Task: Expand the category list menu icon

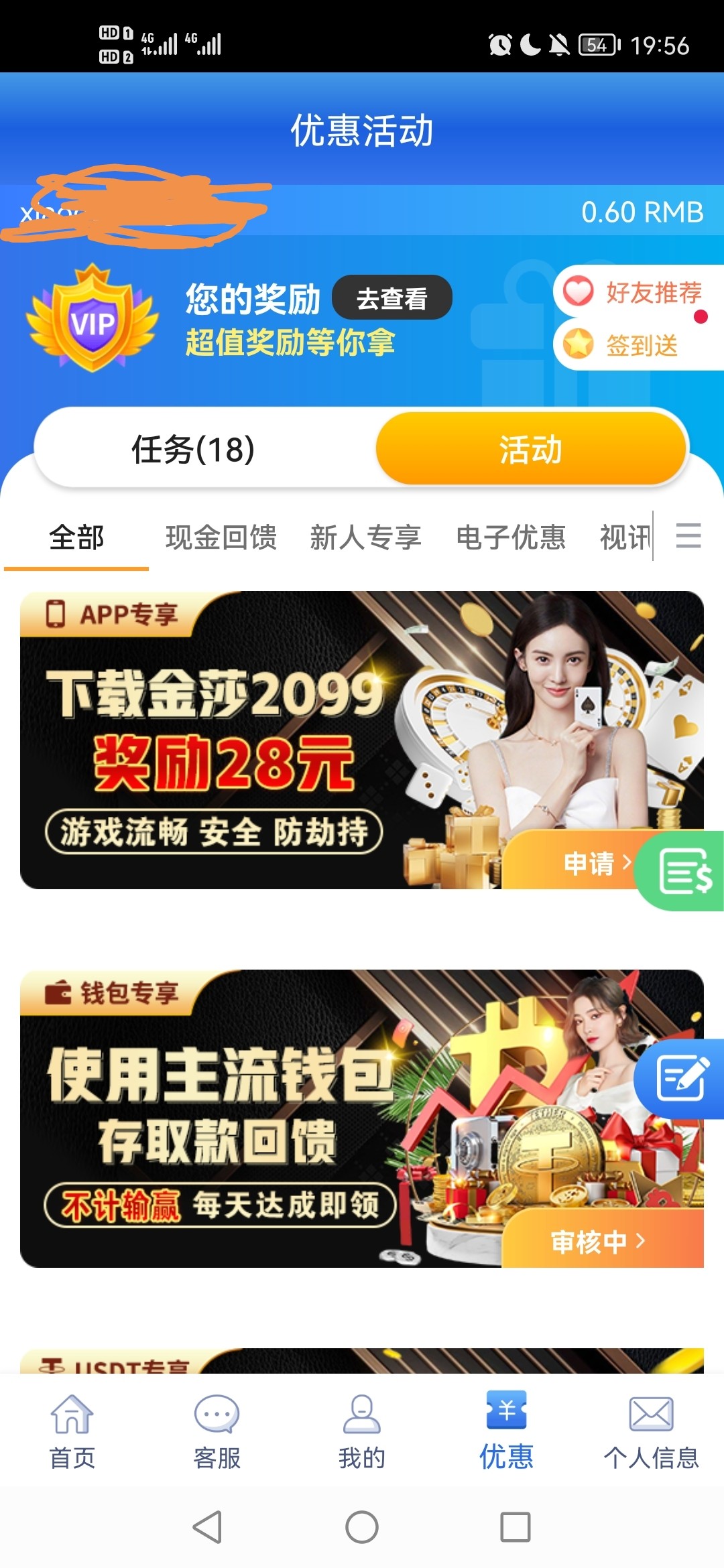Action: [x=688, y=536]
